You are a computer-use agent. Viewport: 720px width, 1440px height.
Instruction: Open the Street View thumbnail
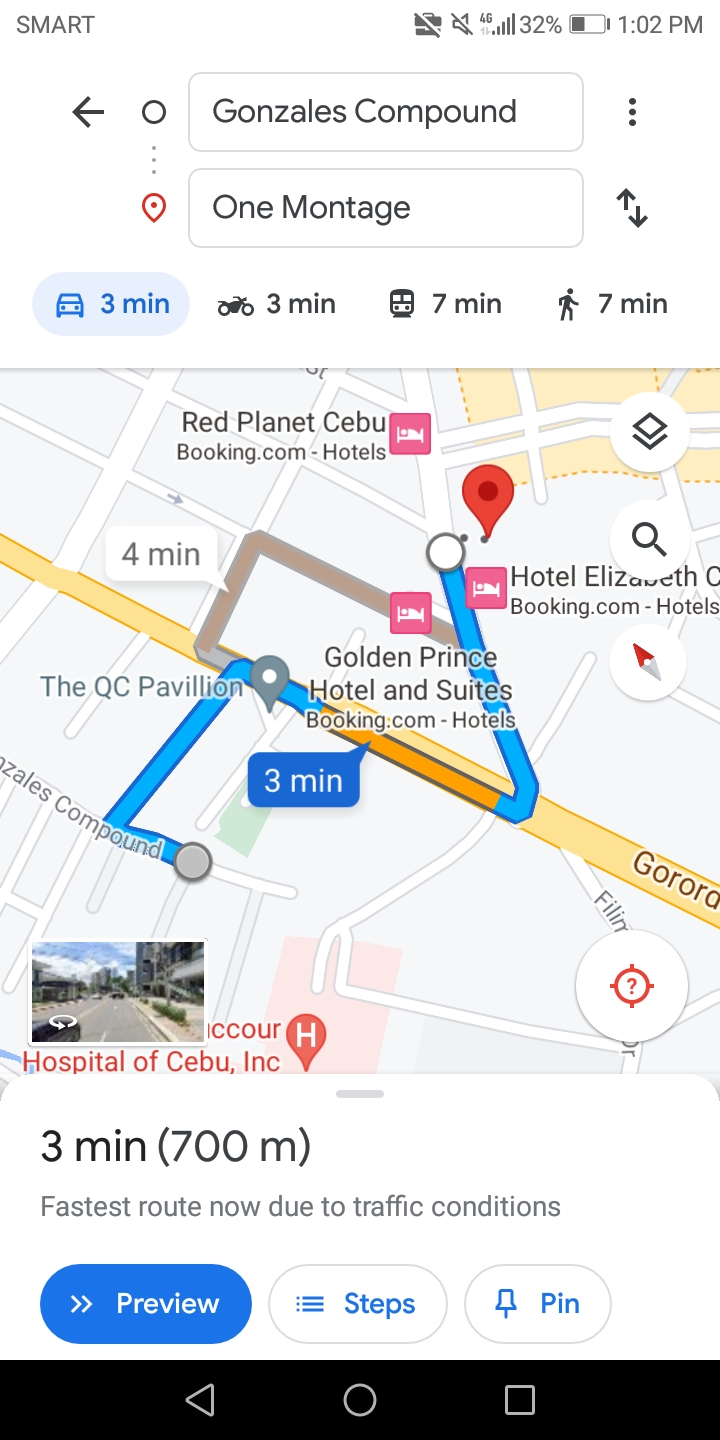pyautogui.click(x=118, y=992)
